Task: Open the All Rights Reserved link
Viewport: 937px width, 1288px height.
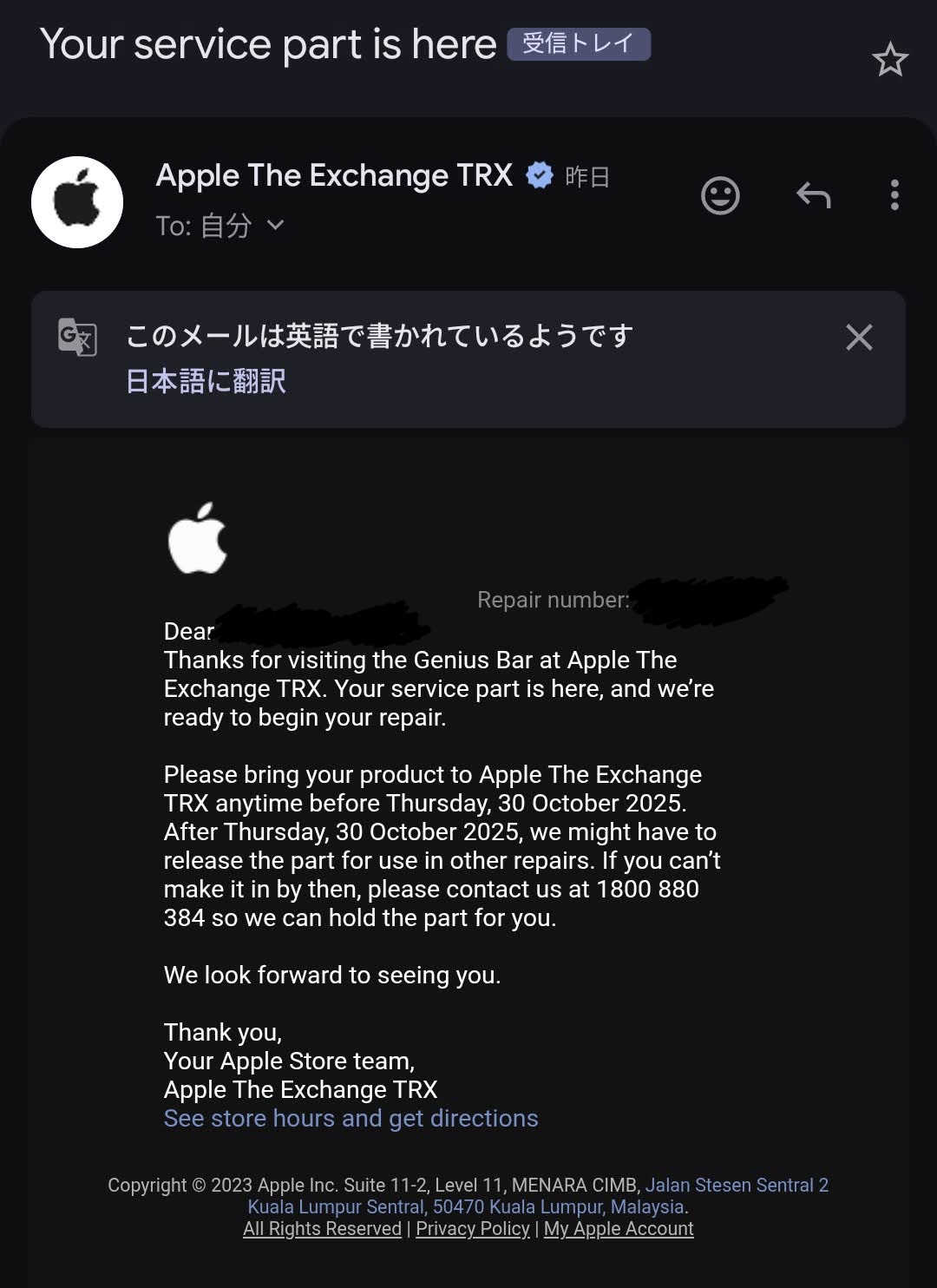Action: point(322,1229)
